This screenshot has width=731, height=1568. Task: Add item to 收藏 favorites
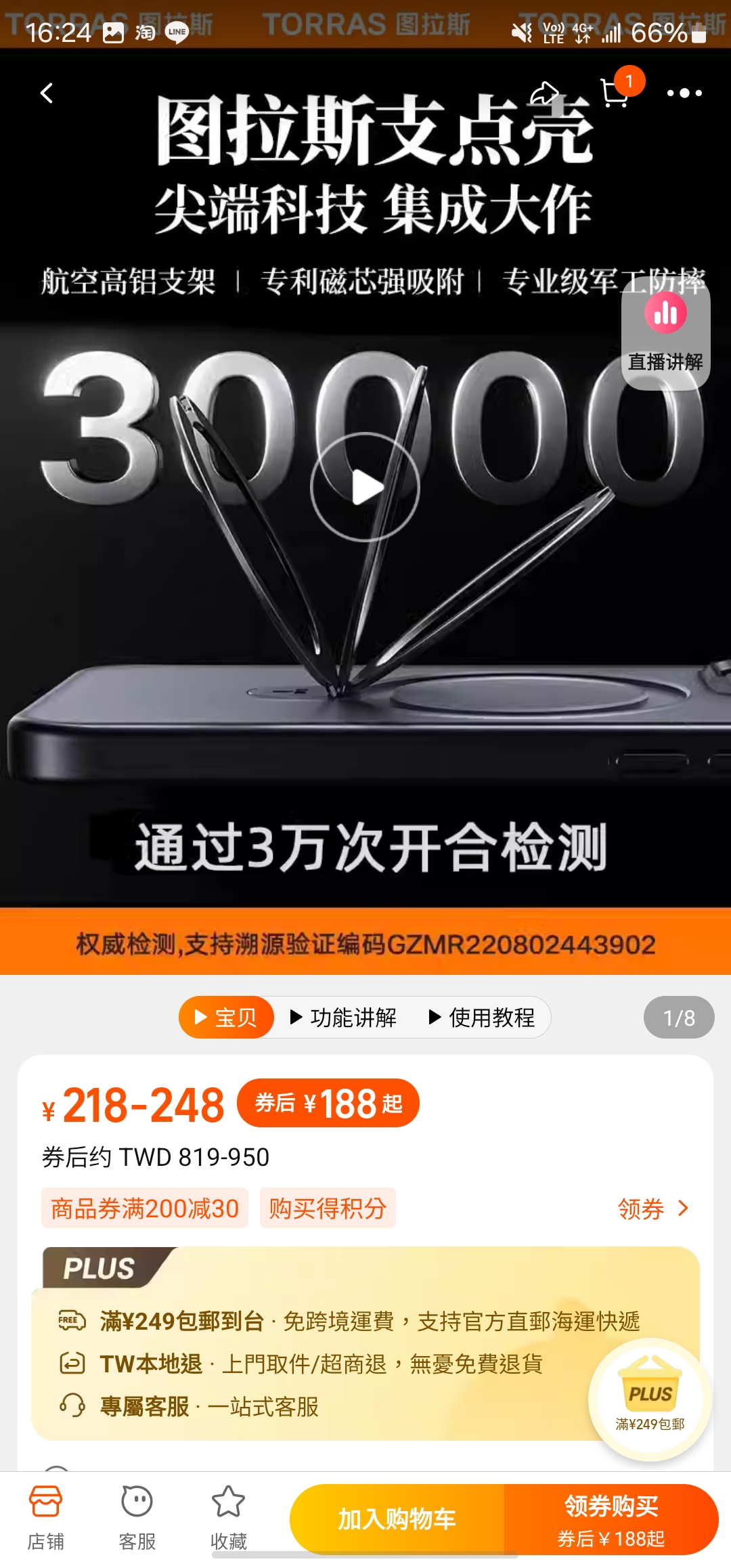click(x=229, y=1518)
